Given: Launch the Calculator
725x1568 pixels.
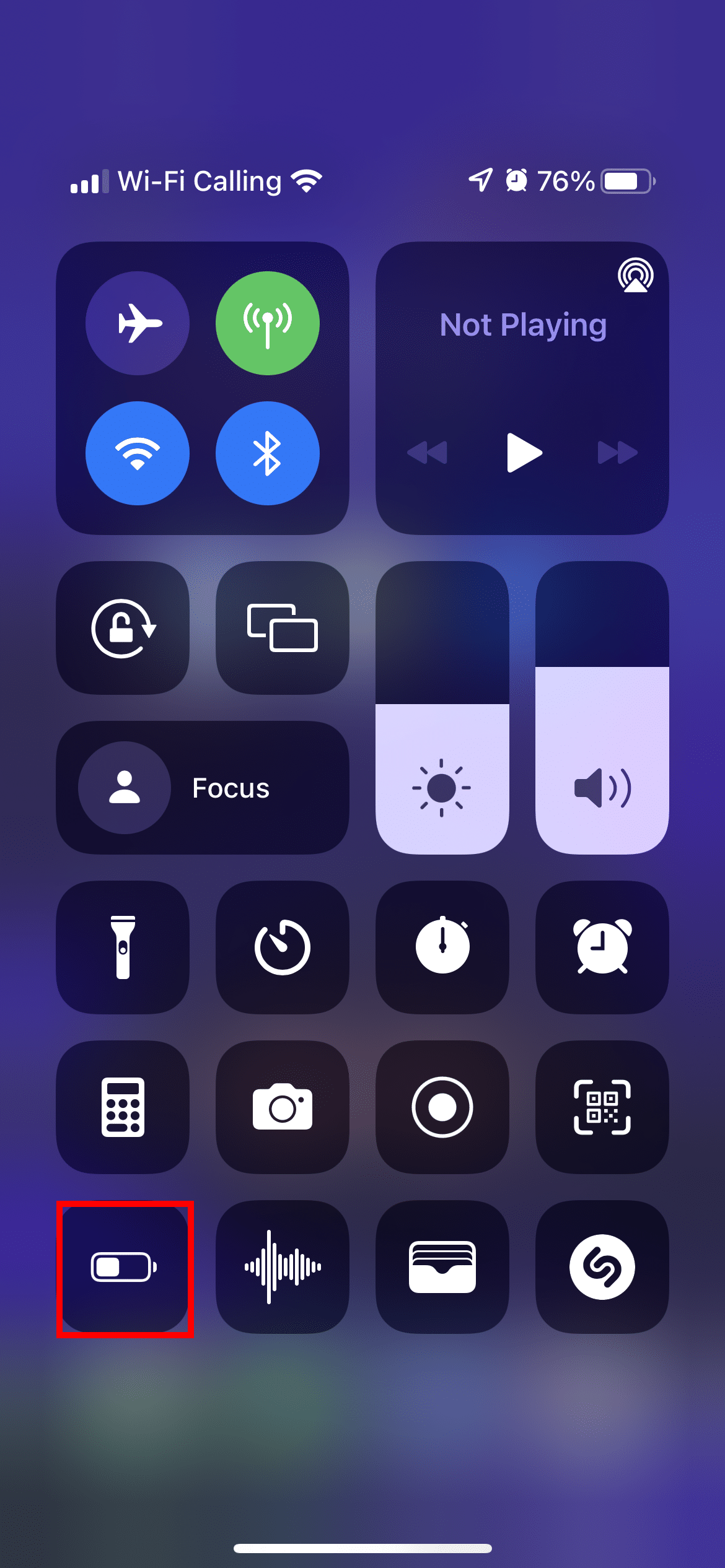Looking at the screenshot, I should pos(123,1107).
